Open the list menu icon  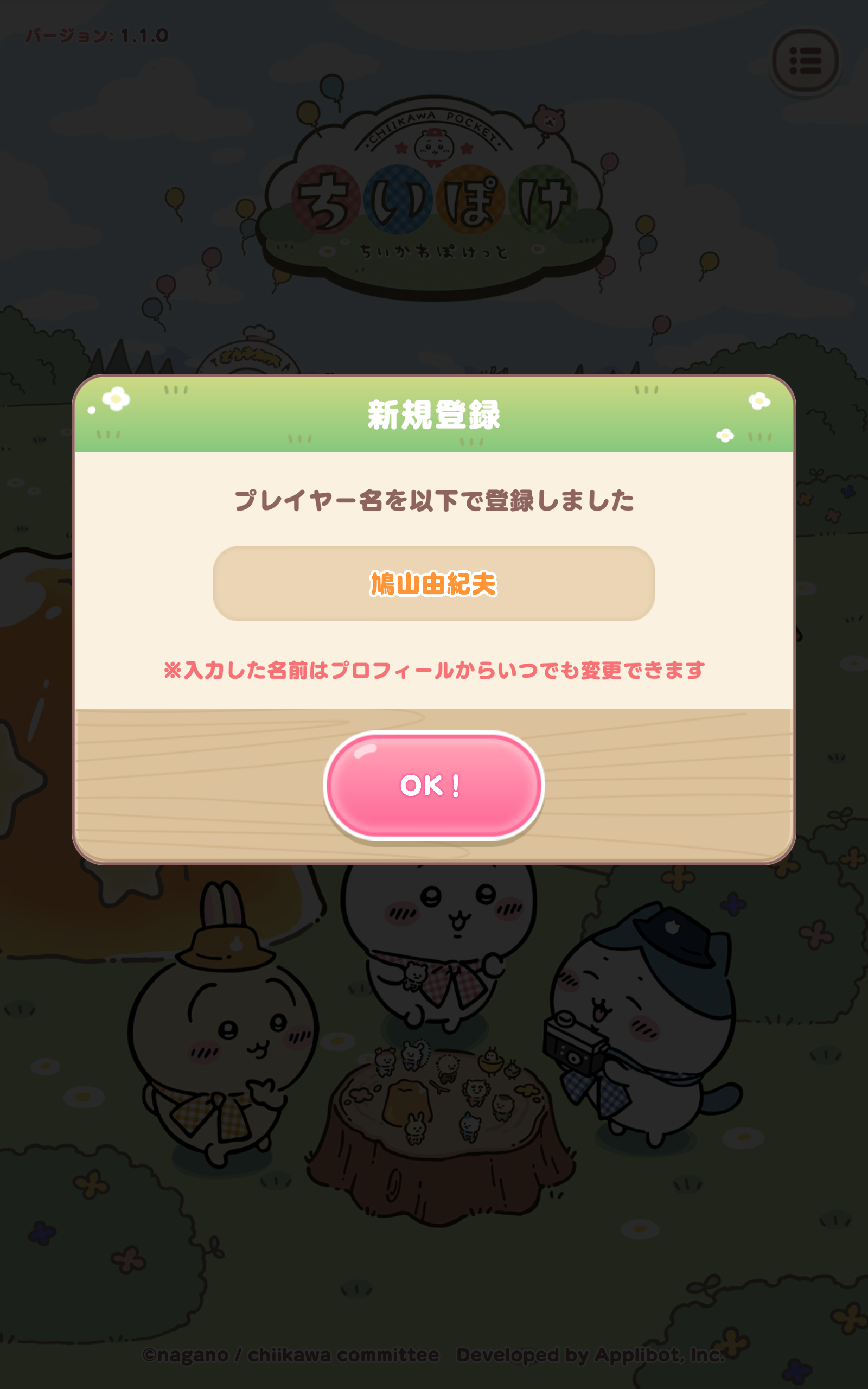click(805, 61)
